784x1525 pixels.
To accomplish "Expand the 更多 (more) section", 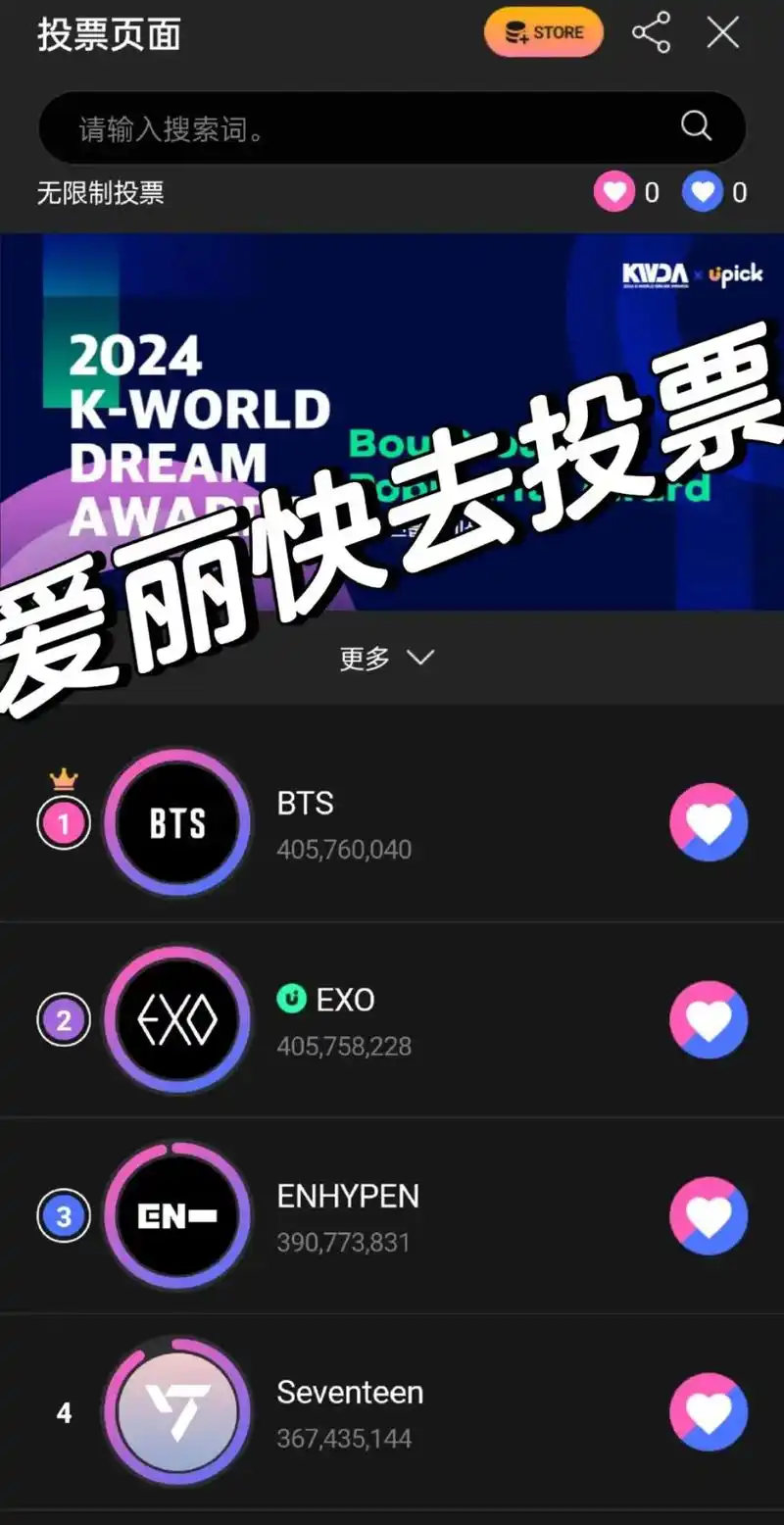I will coord(388,658).
